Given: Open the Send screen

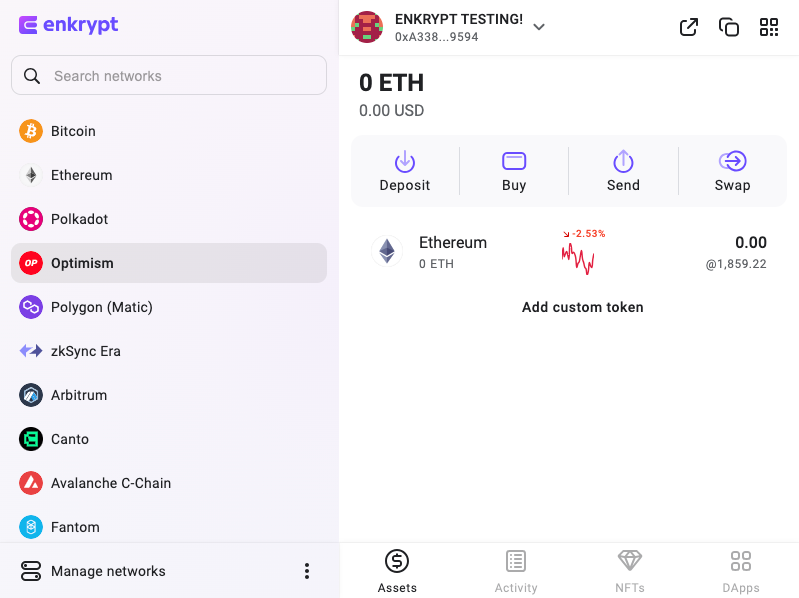Looking at the screenshot, I should coord(623,171).
